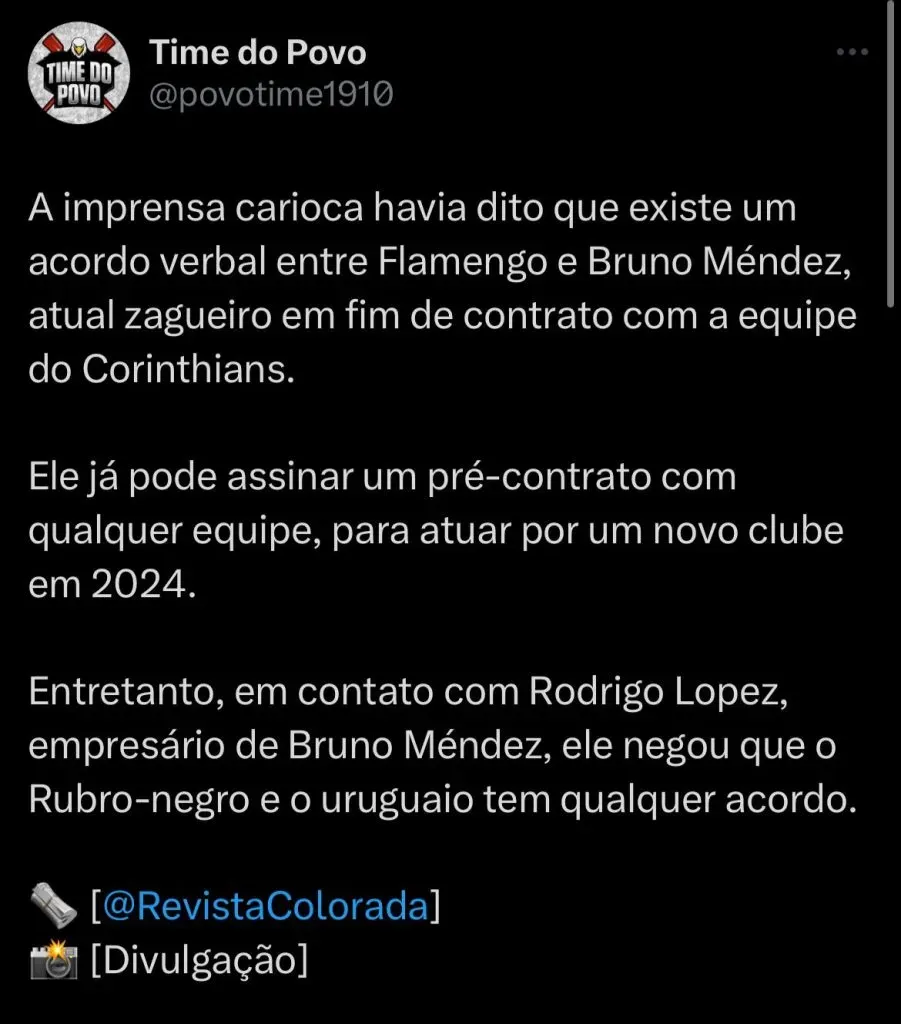The width and height of the screenshot is (901, 1024).
Task: Tap the @povotime1910 handle
Action: coord(271,96)
